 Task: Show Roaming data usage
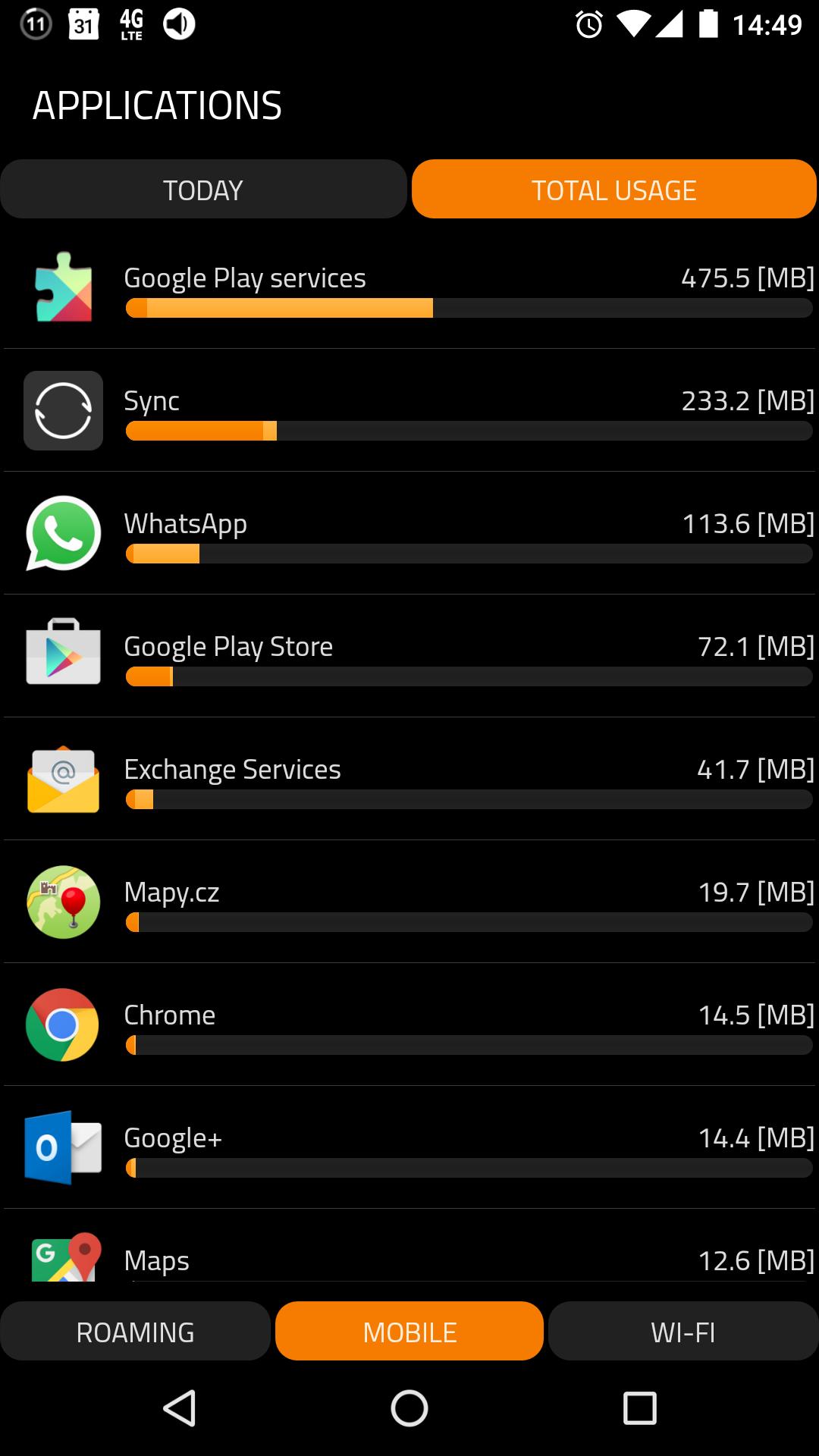tap(135, 1332)
